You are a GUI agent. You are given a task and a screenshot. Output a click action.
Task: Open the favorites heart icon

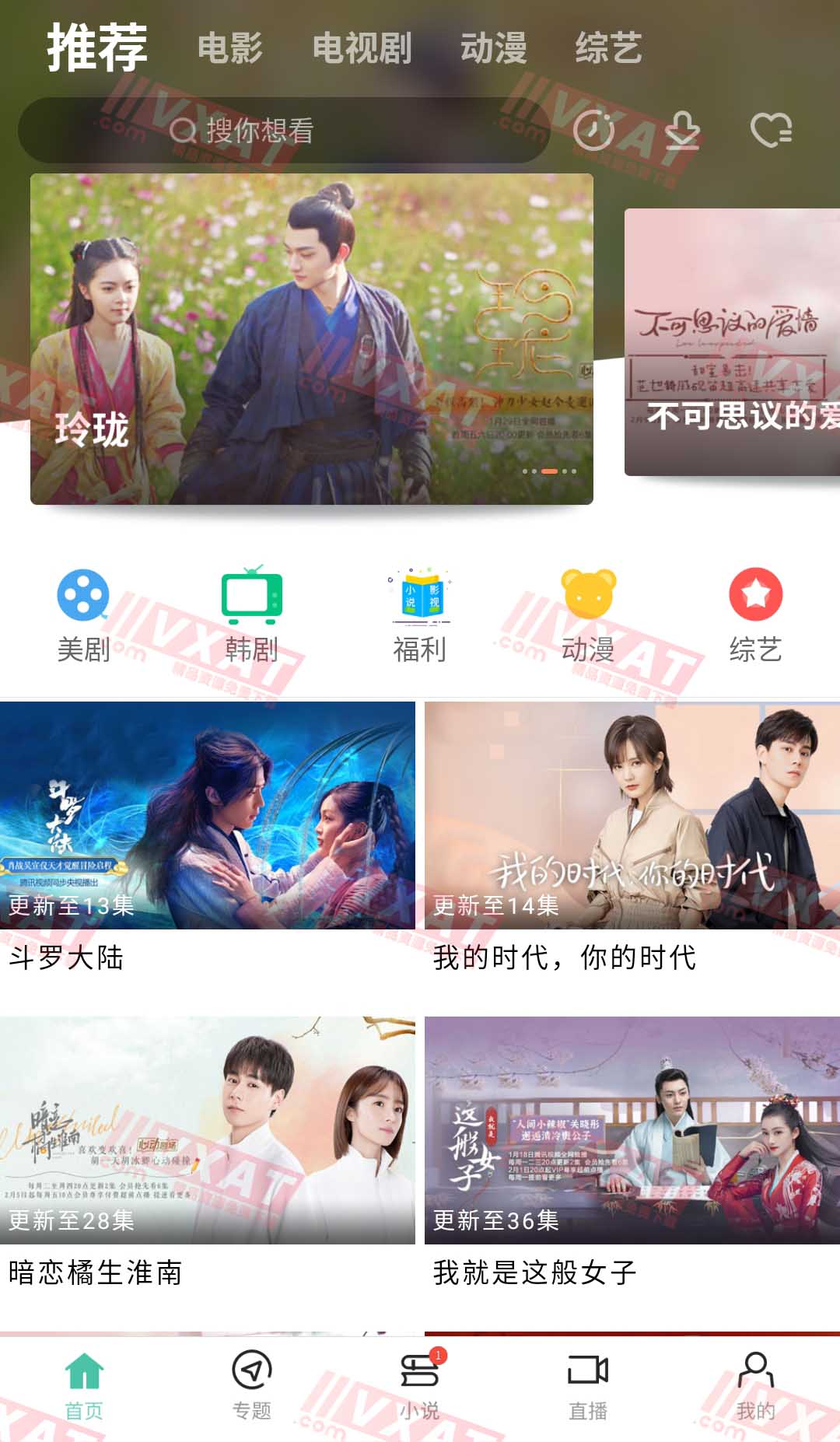(771, 130)
